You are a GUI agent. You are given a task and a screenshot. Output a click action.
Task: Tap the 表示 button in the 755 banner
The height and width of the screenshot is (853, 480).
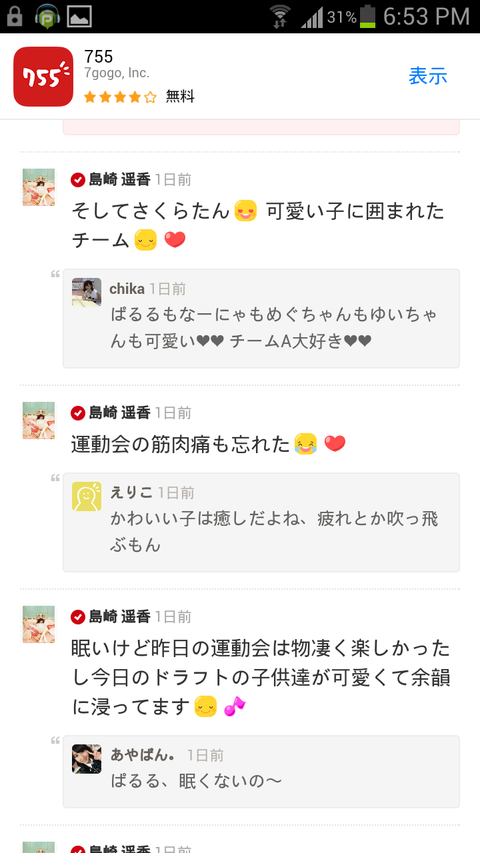(428, 76)
